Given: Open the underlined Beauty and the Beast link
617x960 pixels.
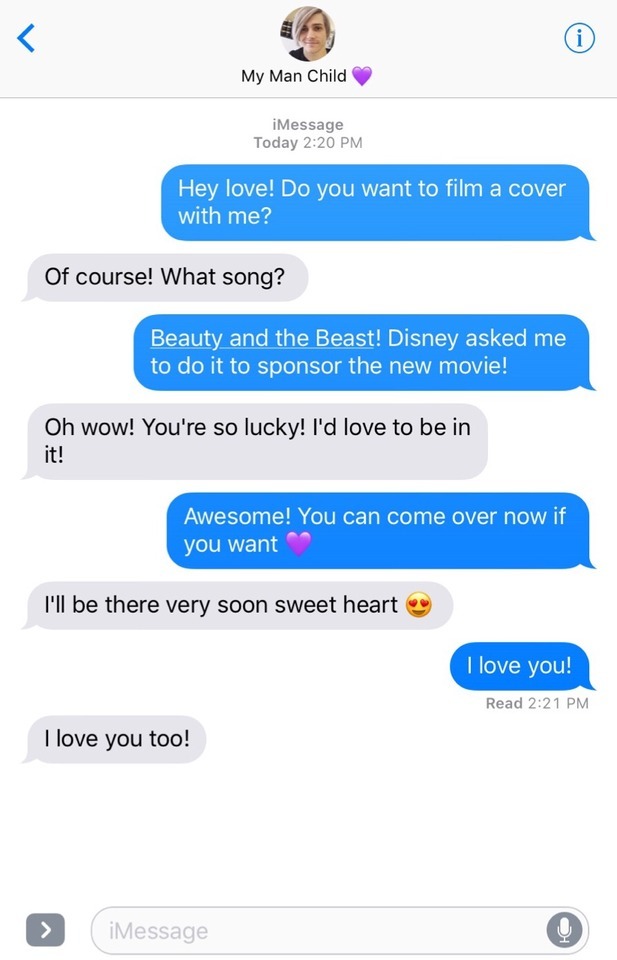Looking at the screenshot, I should pyautogui.click(x=261, y=338).
